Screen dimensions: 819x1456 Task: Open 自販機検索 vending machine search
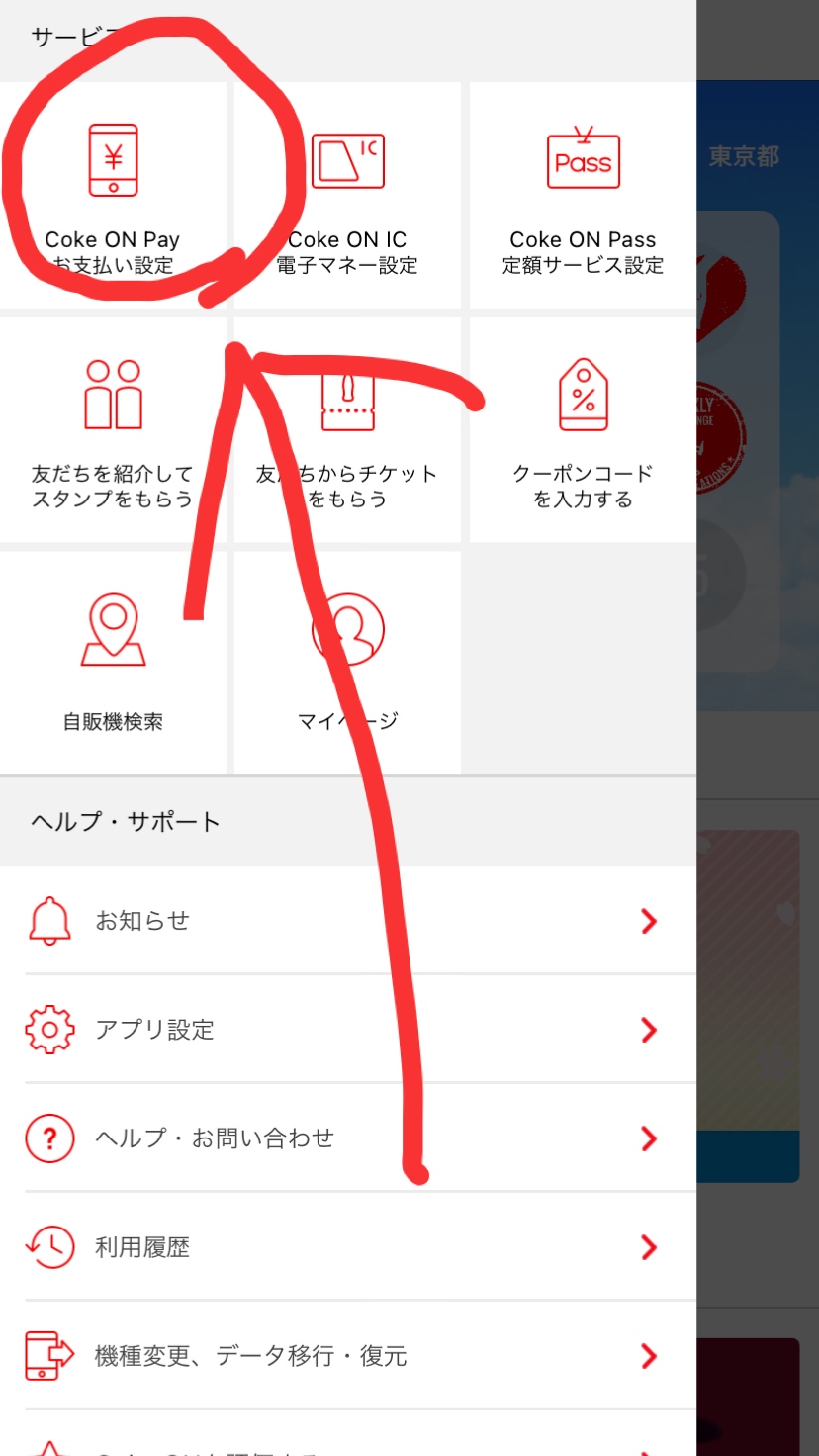tap(113, 663)
